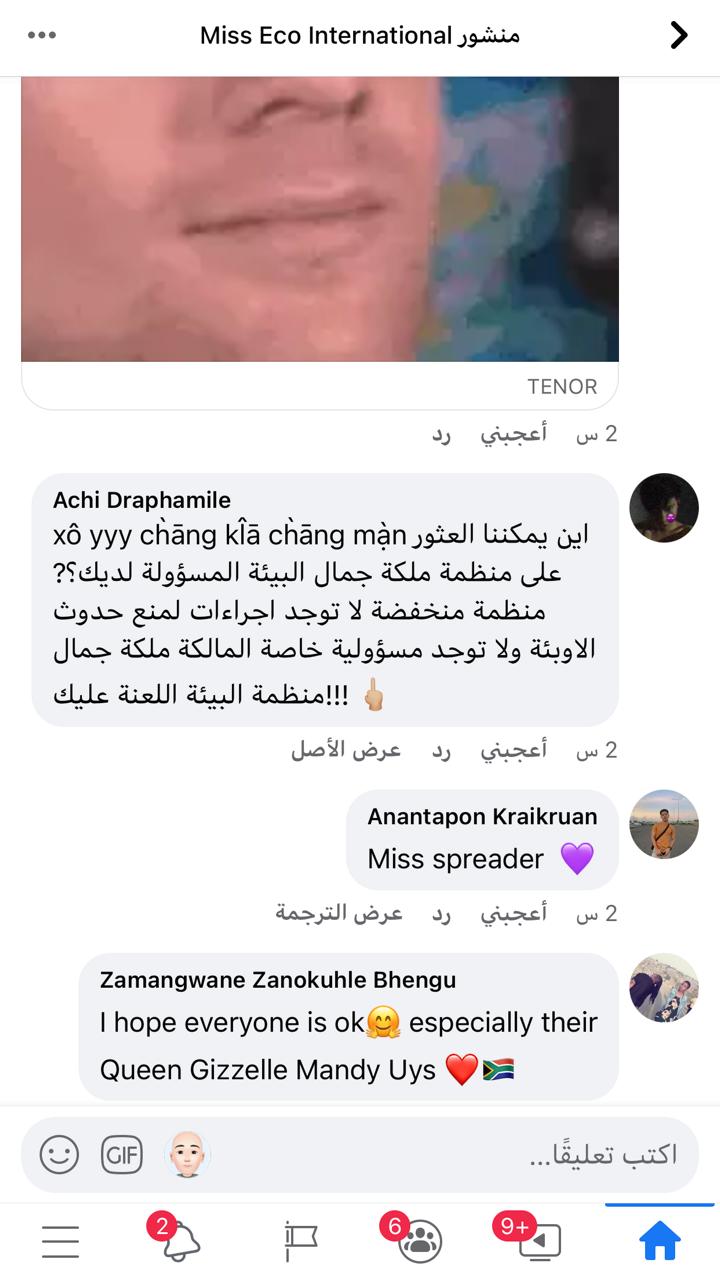
Task: Open Achi Draphamile's profile picture
Action: point(664,508)
